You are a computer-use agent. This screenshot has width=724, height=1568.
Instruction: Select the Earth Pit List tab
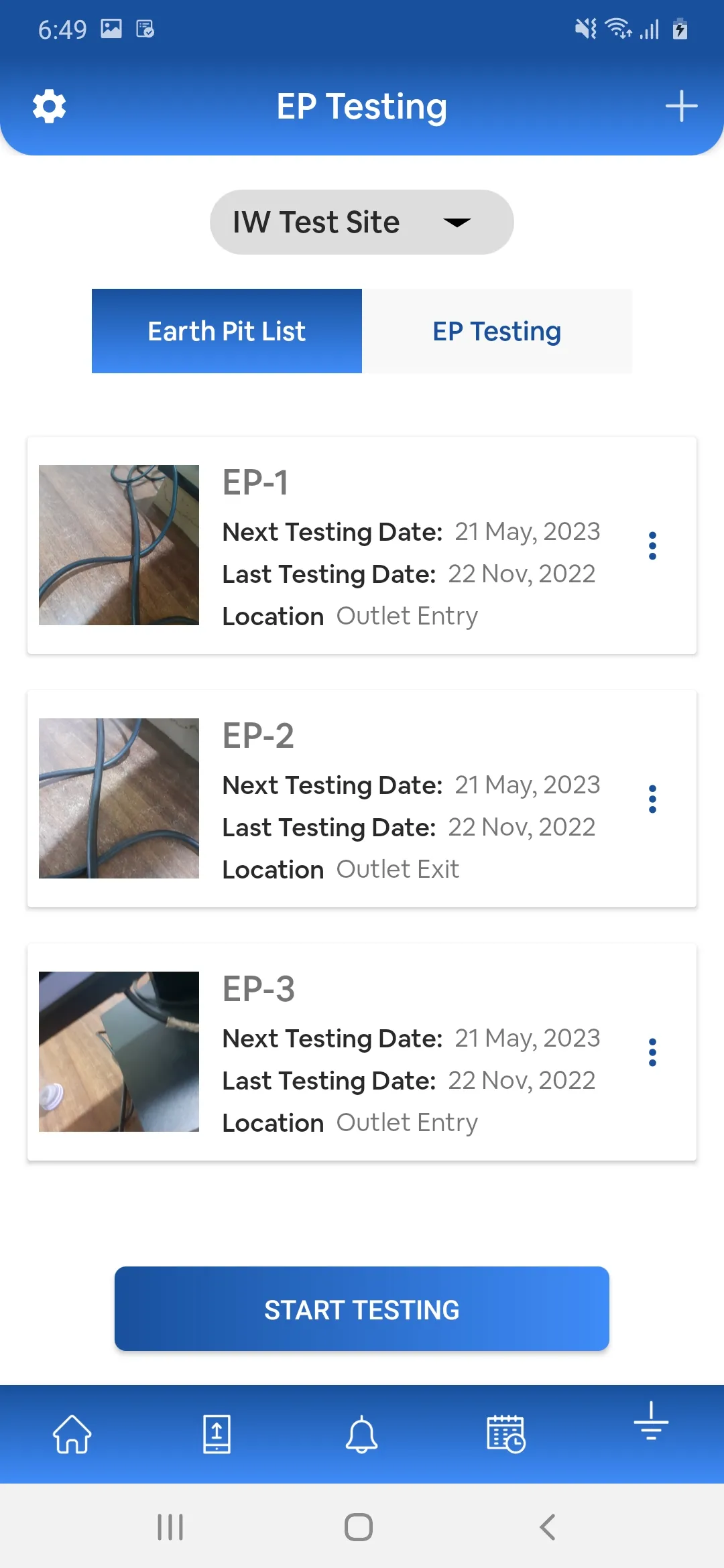[x=227, y=331]
